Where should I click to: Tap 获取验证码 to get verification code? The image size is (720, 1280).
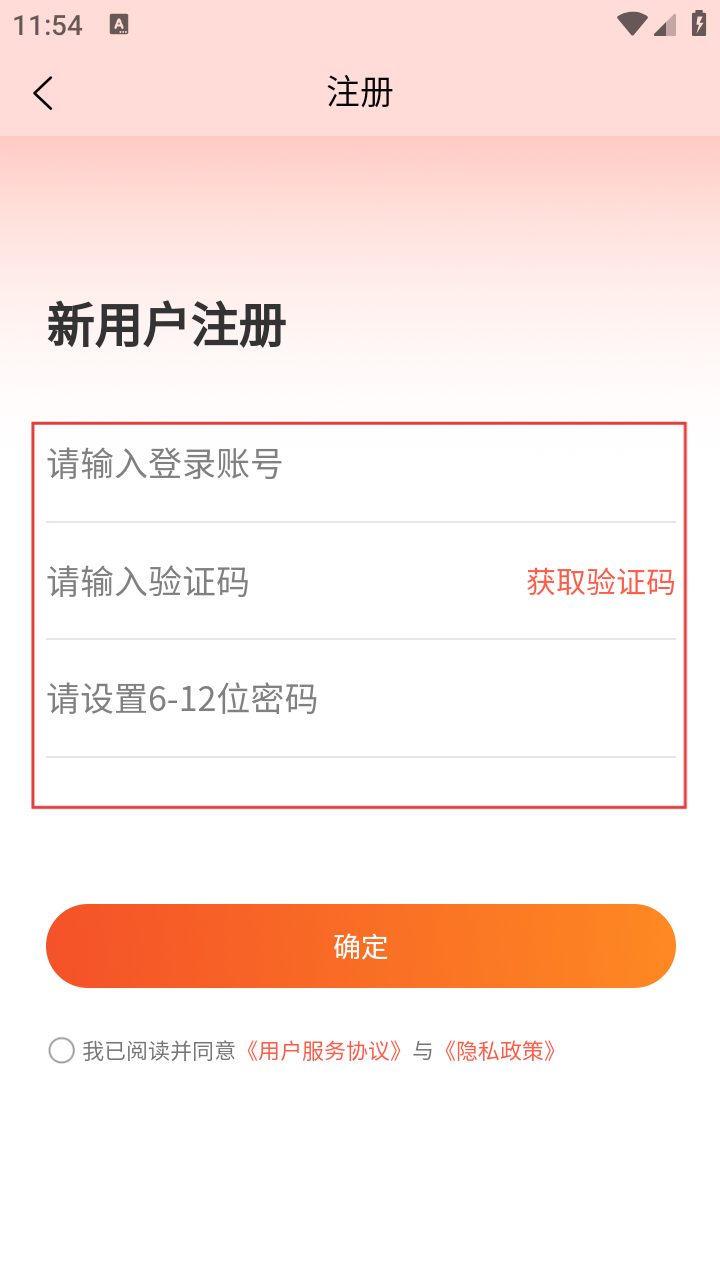[x=601, y=582]
